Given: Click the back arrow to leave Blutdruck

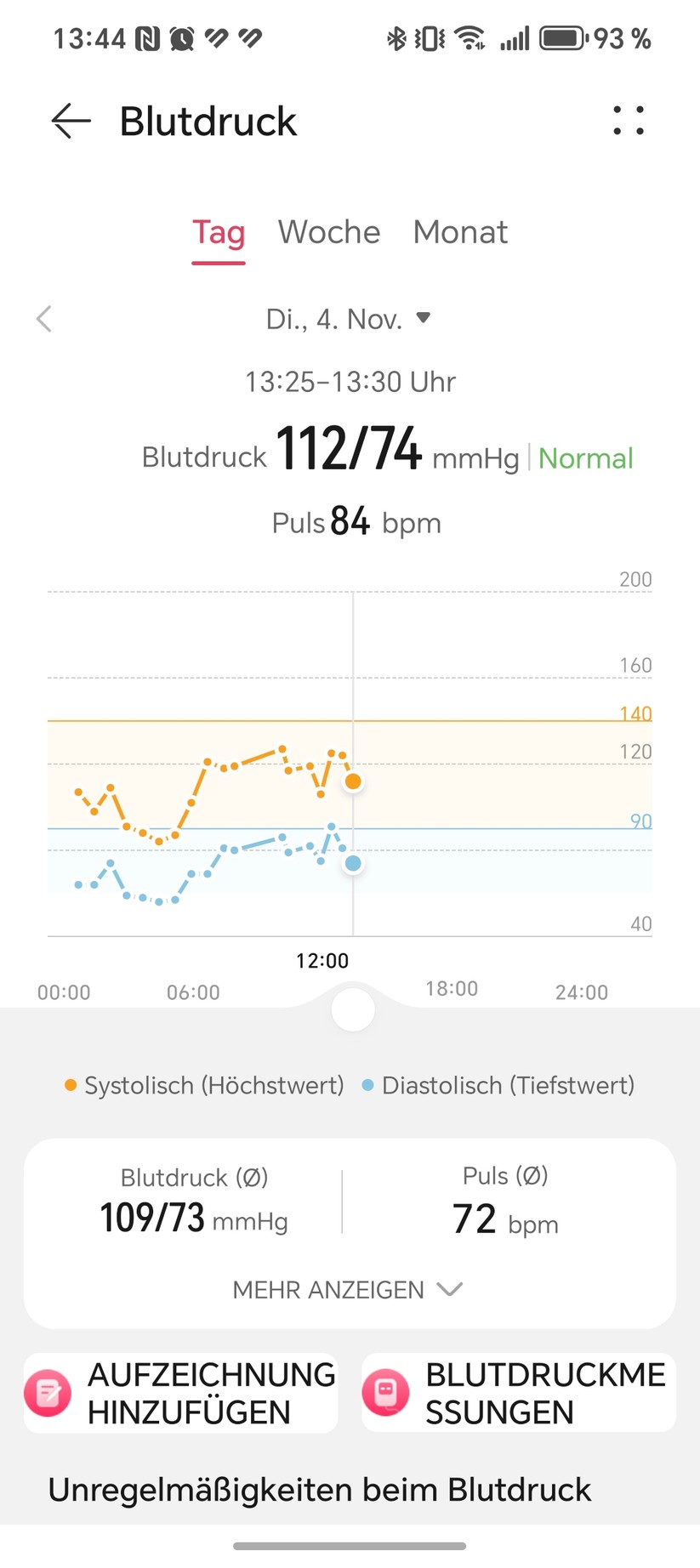Looking at the screenshot, I should click(70, 121).
